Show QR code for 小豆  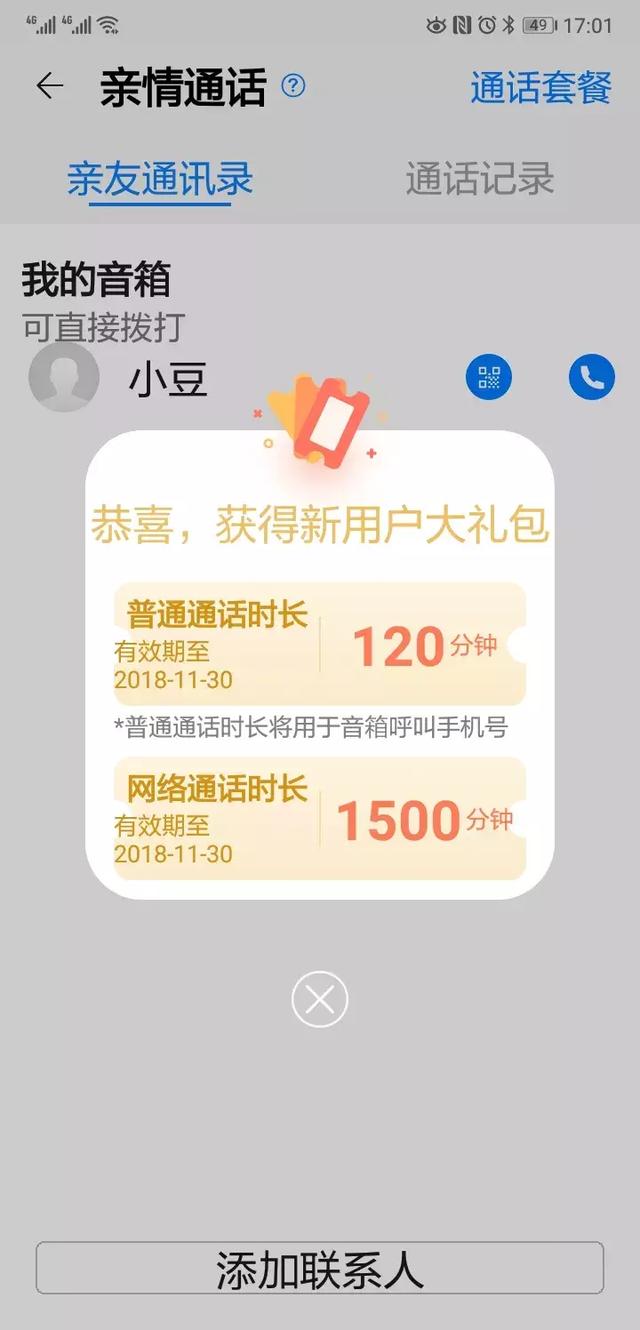pyautogui.click(x=489, y=377)
